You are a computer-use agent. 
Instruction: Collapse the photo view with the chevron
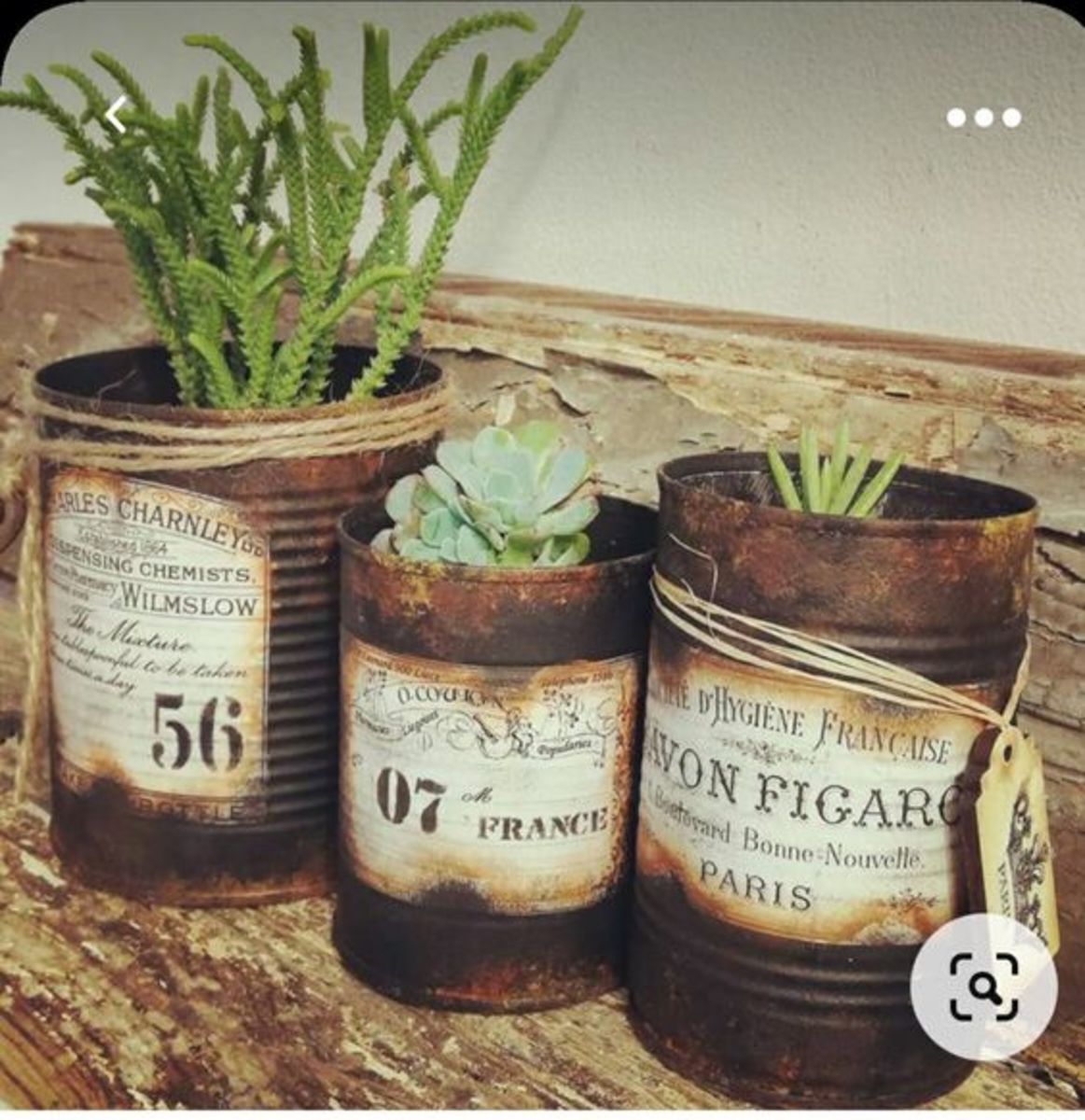pyautogui.click(x=114, y=111)
